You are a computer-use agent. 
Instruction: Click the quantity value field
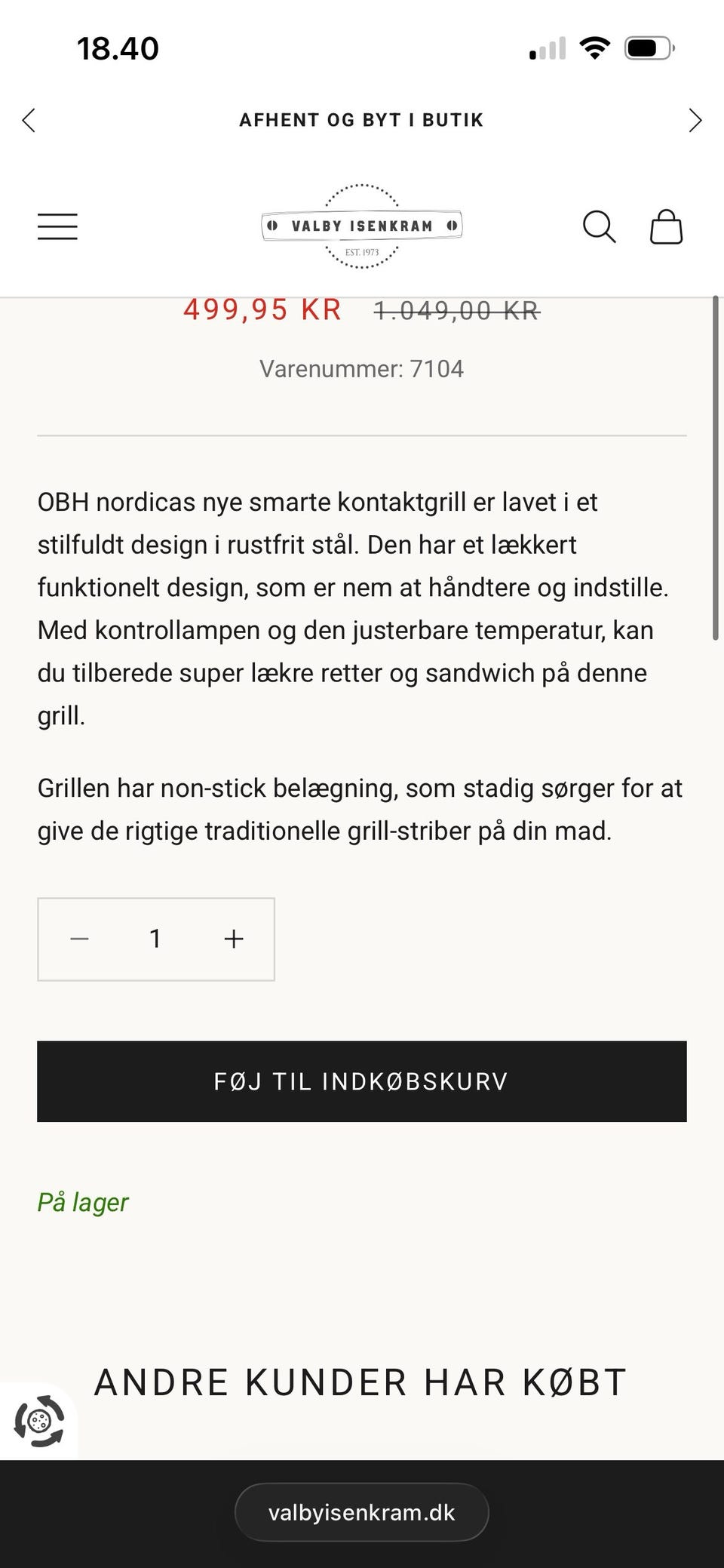(155, 939)
